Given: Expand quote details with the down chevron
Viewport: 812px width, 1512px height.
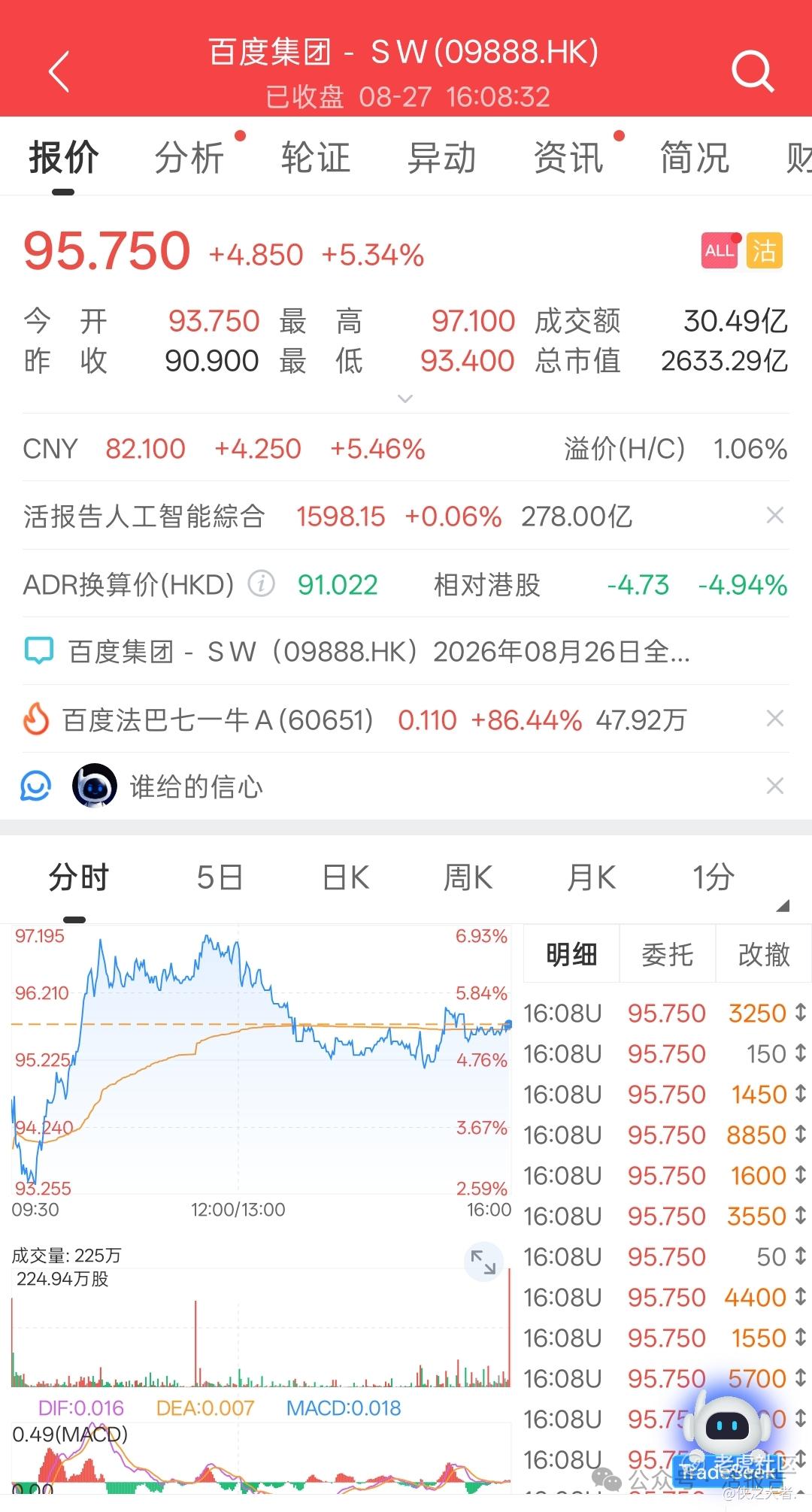Looking at the screenshot, I should [405, 398].
